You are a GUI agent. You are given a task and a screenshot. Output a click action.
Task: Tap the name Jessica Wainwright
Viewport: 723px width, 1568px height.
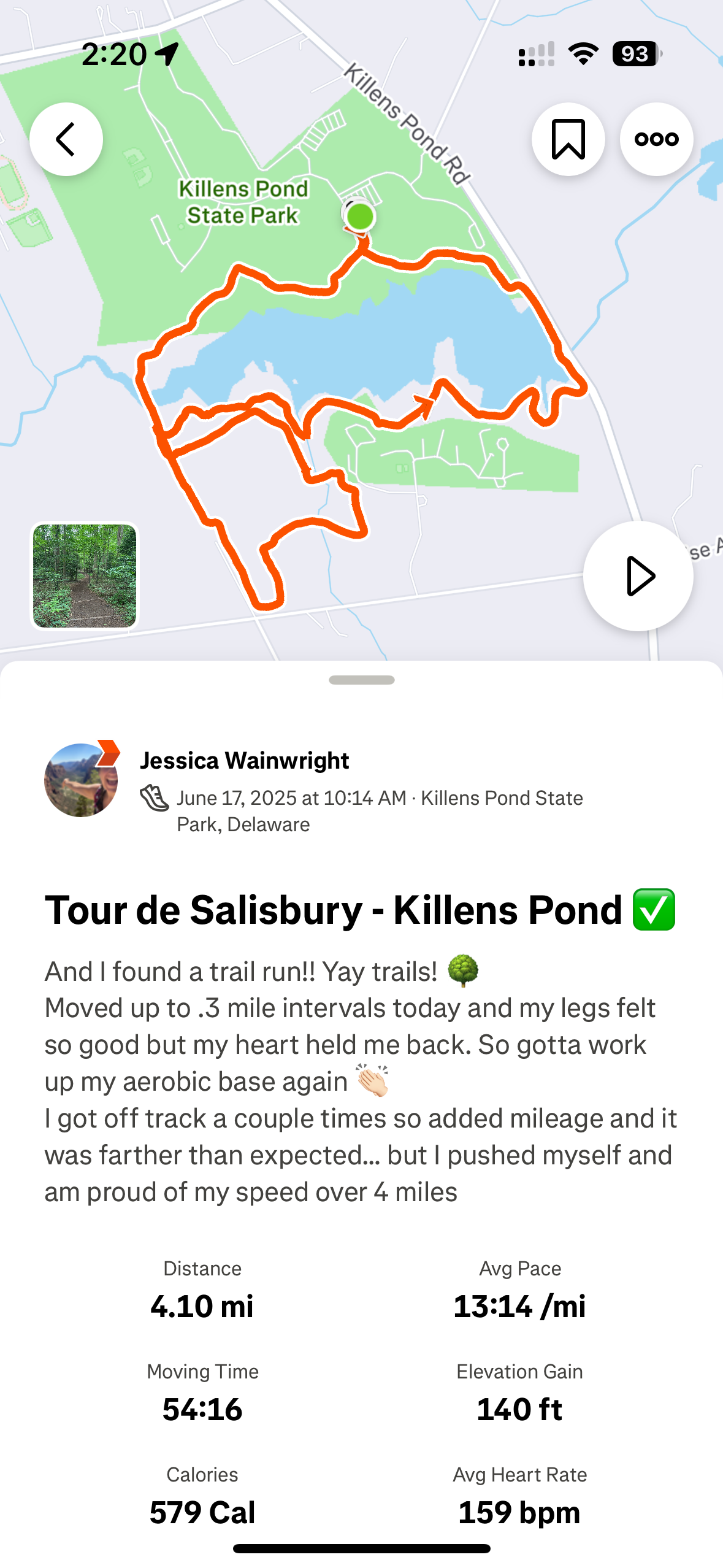(244, 760)
